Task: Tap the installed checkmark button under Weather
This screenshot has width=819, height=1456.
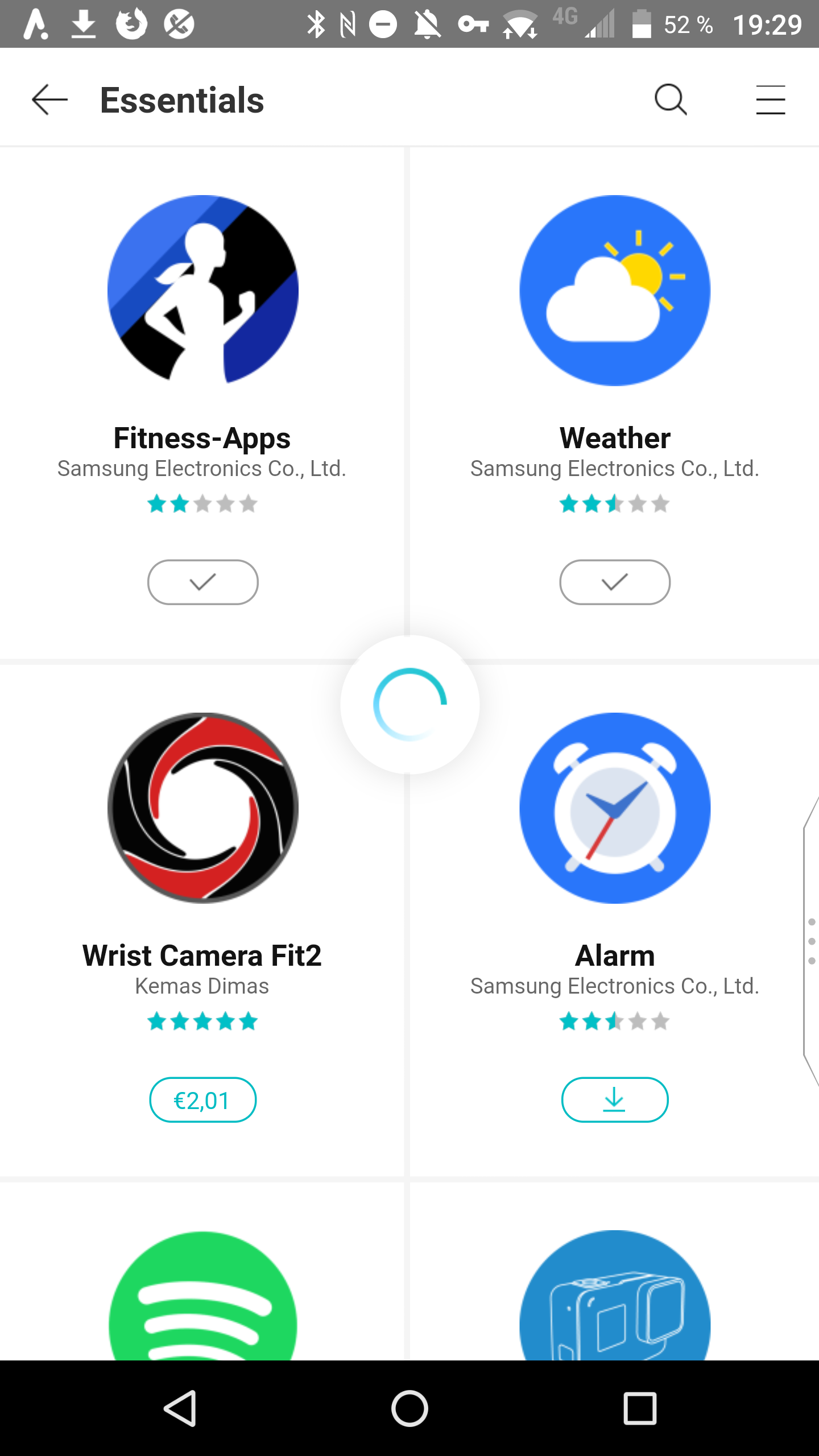Action: tap(615, 582)
